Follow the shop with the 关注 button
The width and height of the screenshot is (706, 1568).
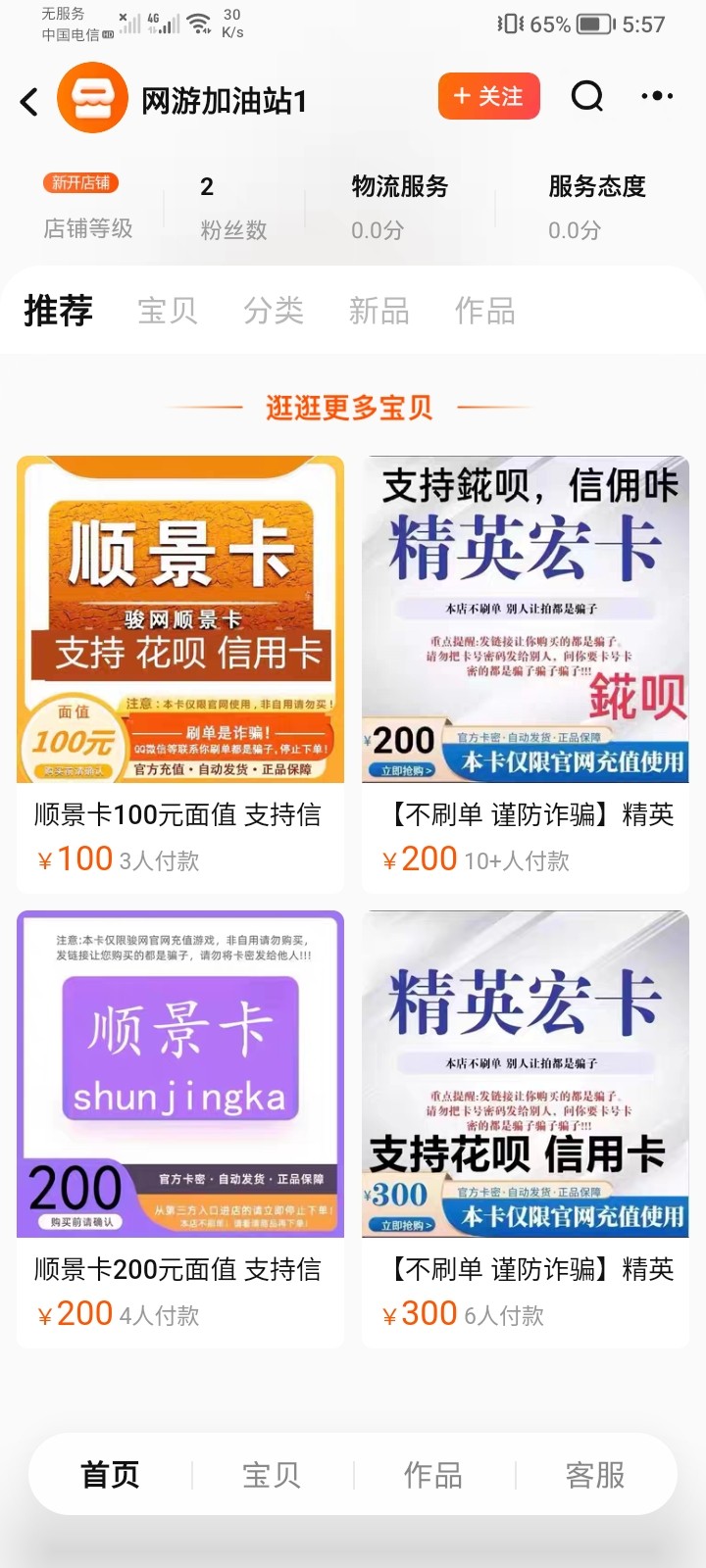click(488, 96)
